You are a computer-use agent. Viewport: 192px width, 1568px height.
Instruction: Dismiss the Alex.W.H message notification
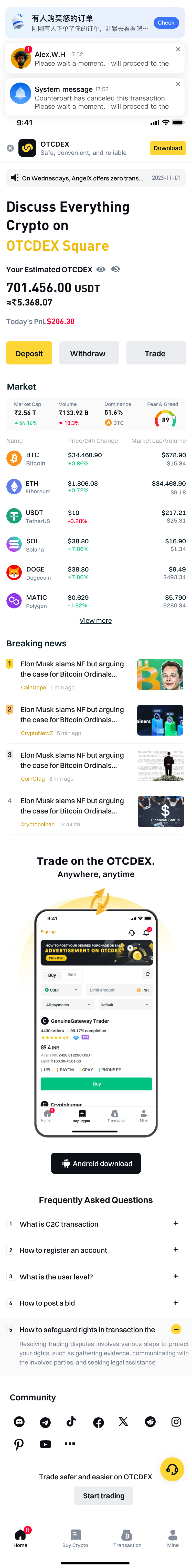178,49
